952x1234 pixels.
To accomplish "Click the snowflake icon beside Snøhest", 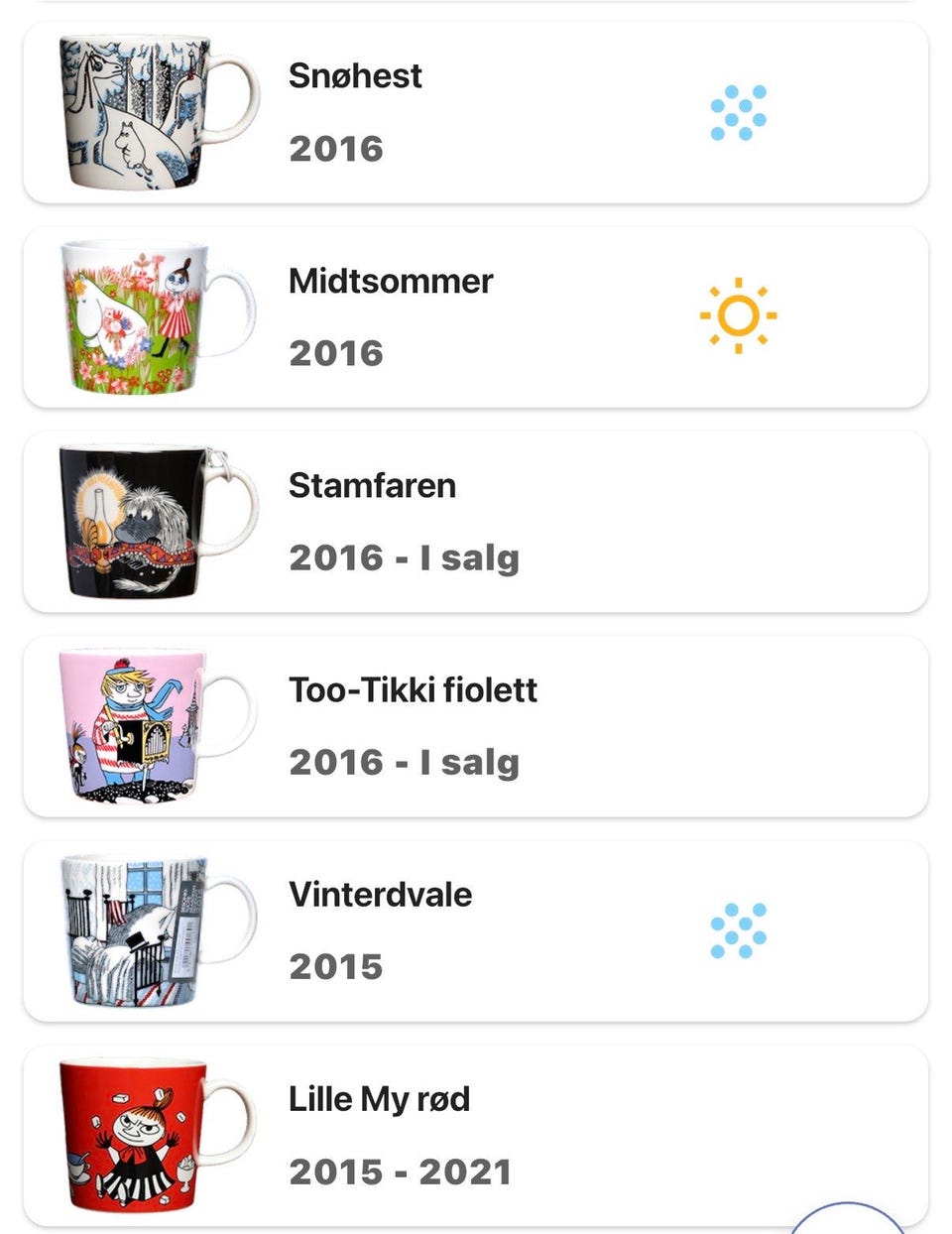I will (738, 112).
